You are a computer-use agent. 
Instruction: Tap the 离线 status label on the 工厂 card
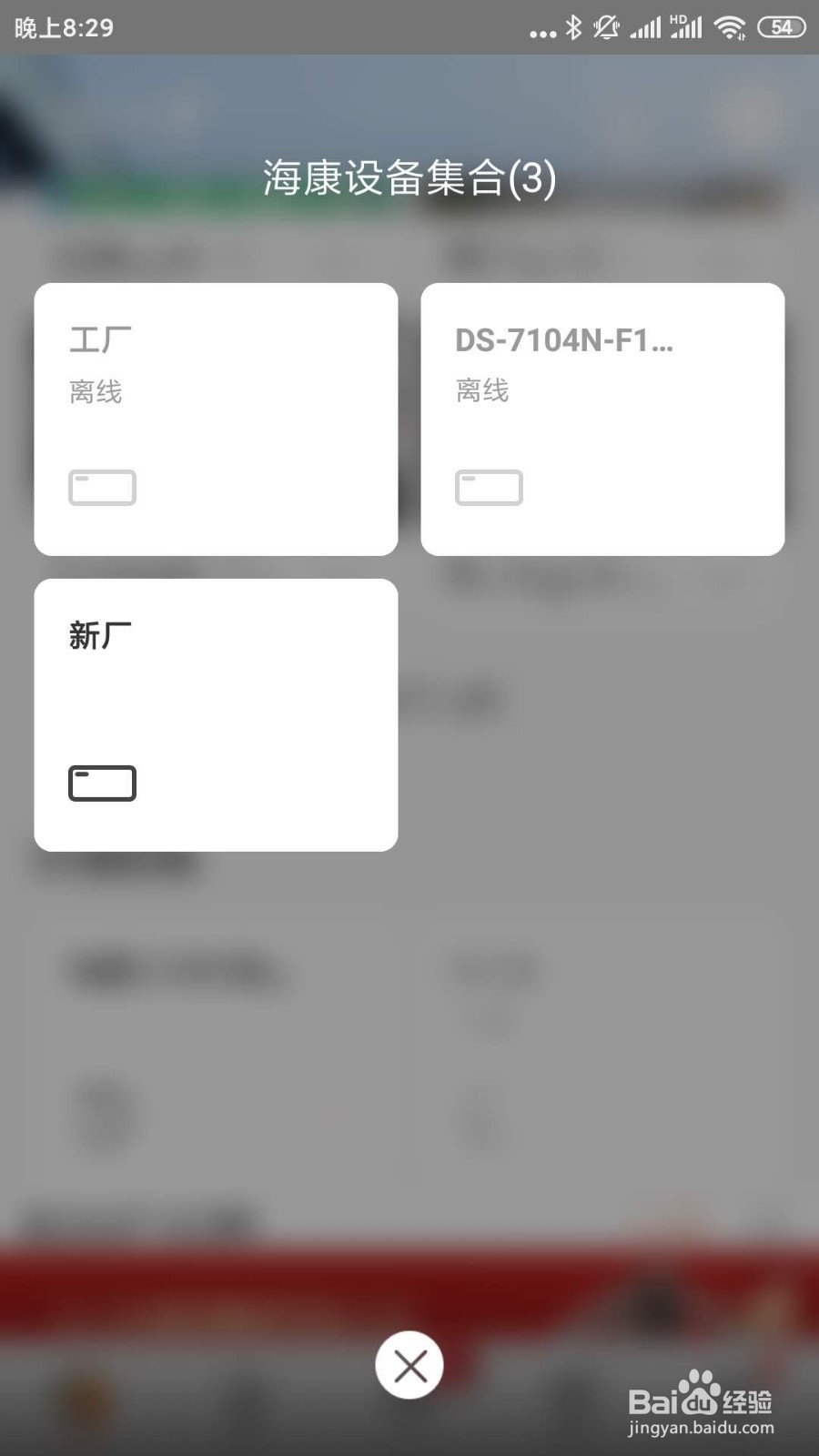coord(97,391)
